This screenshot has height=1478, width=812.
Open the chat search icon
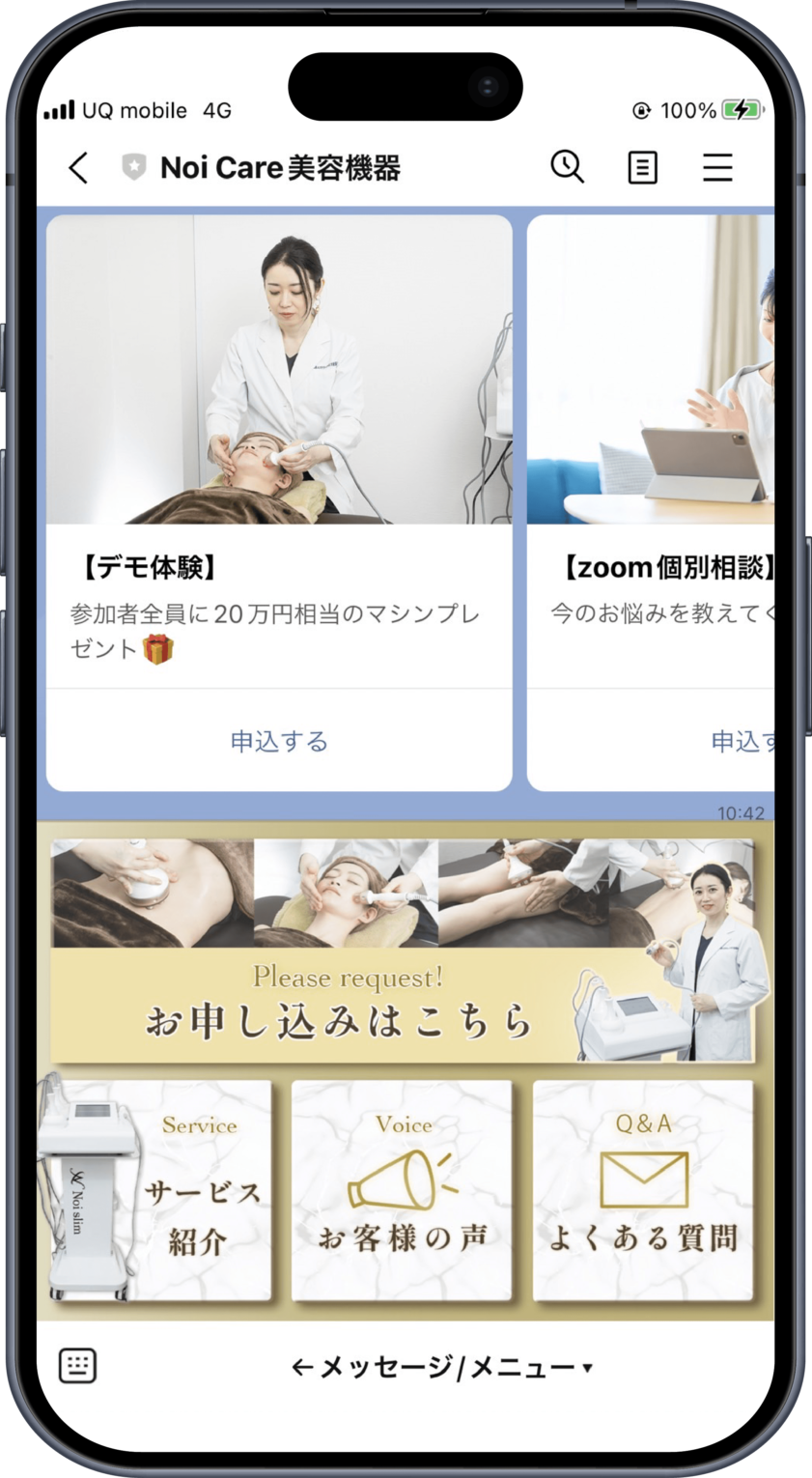coord(568,167)
